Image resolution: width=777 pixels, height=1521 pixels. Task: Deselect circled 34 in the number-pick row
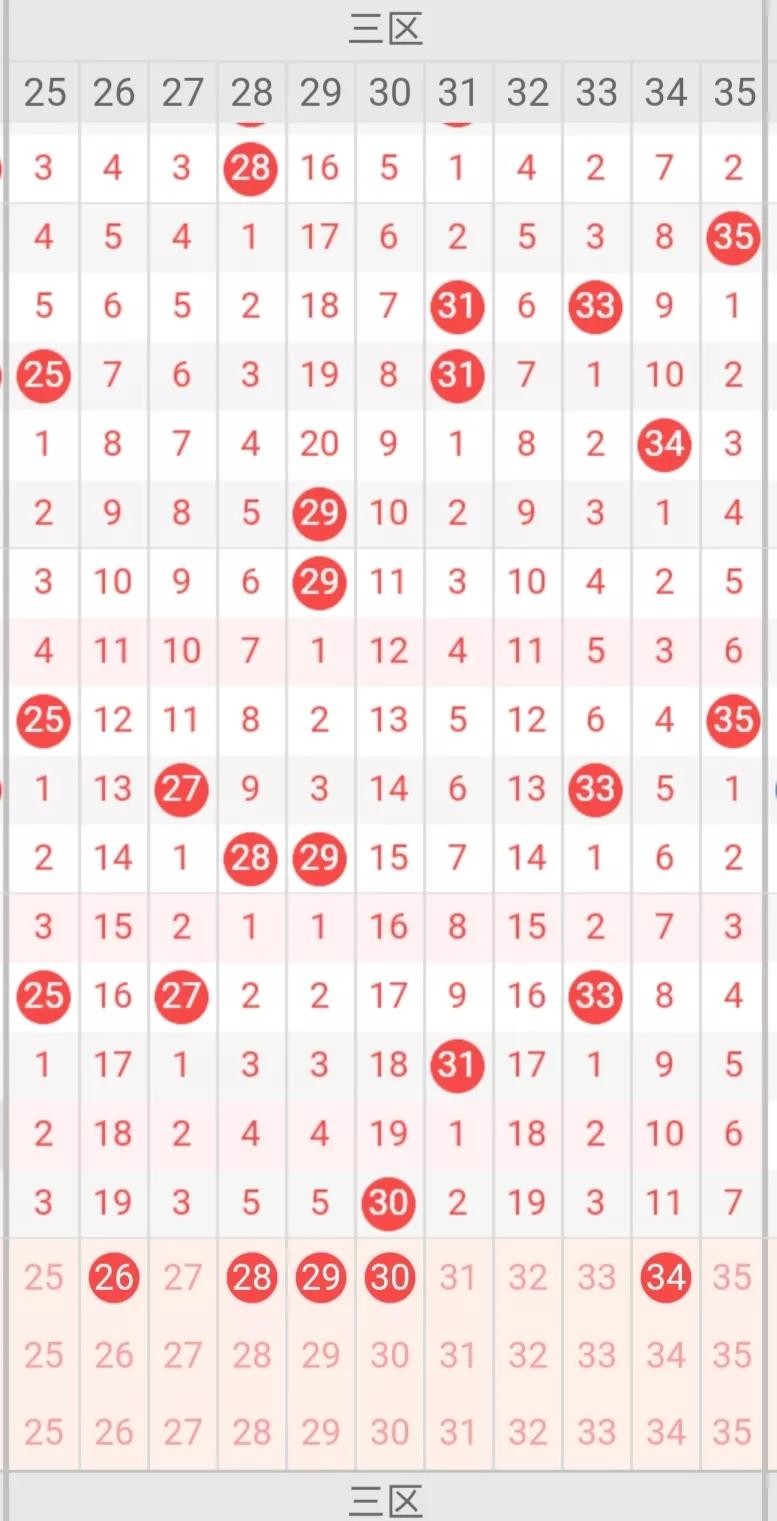665,1277
